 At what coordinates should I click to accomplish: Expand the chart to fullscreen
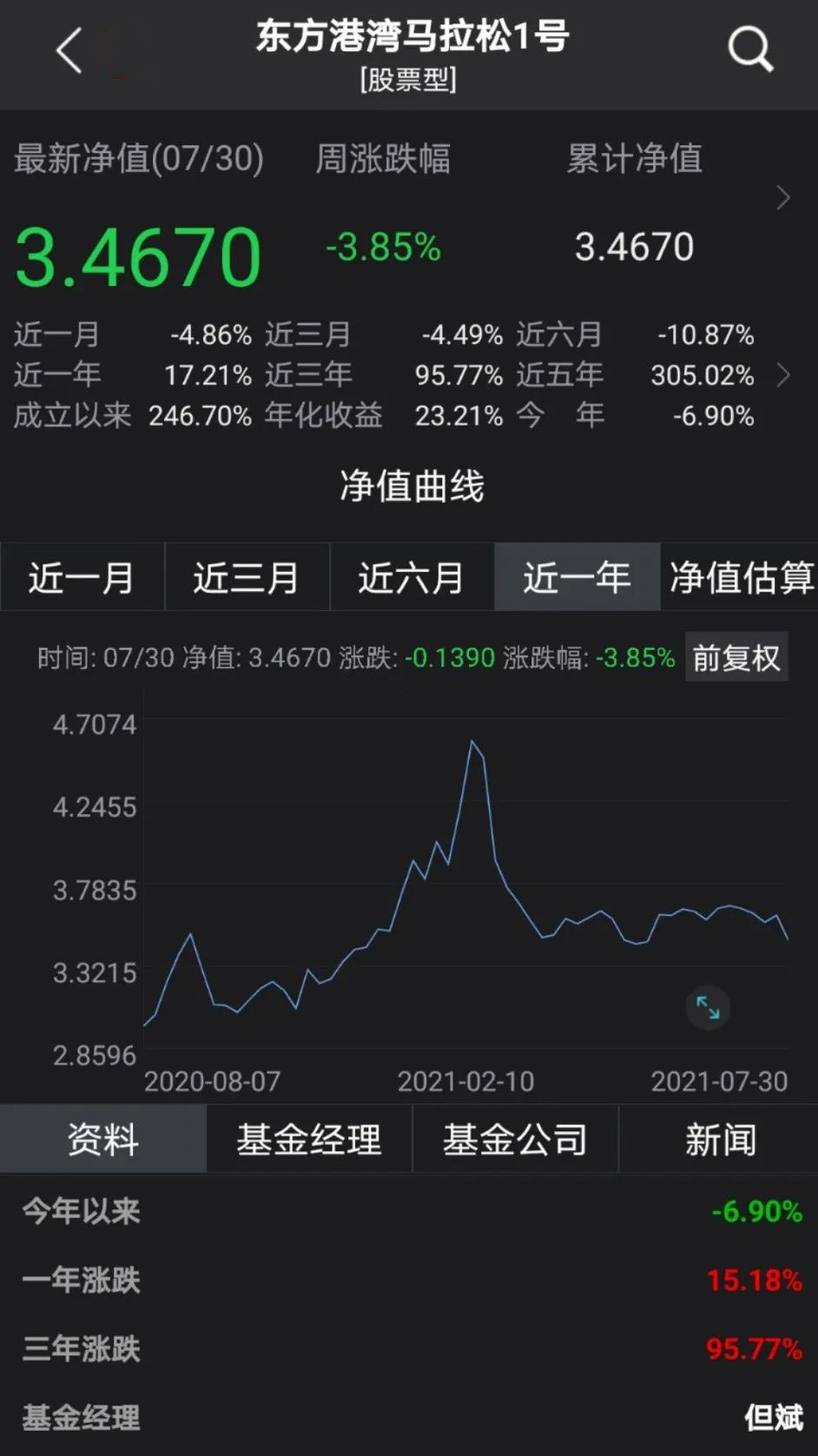(x=708, y=1008)
